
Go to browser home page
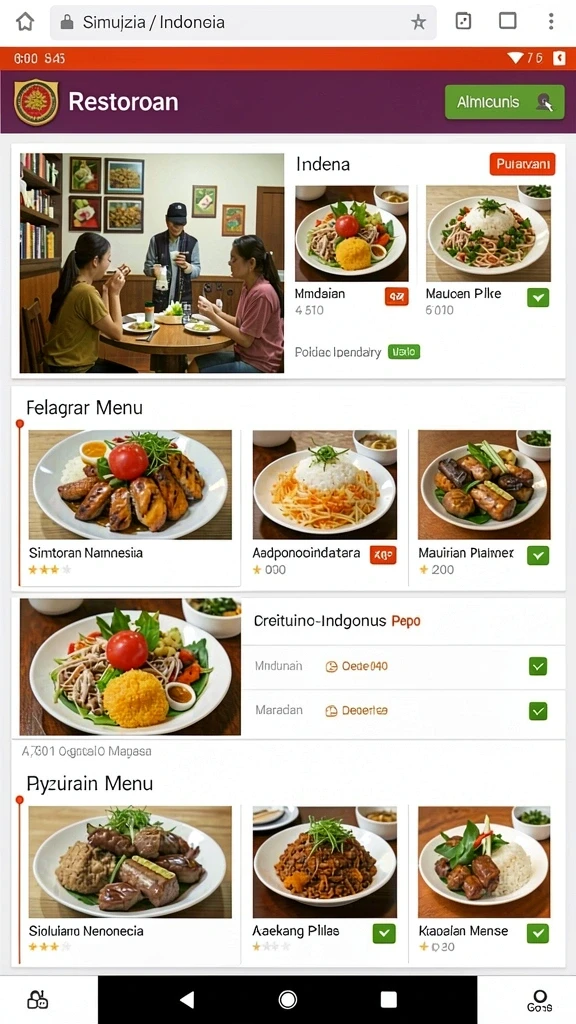[25, 22]
